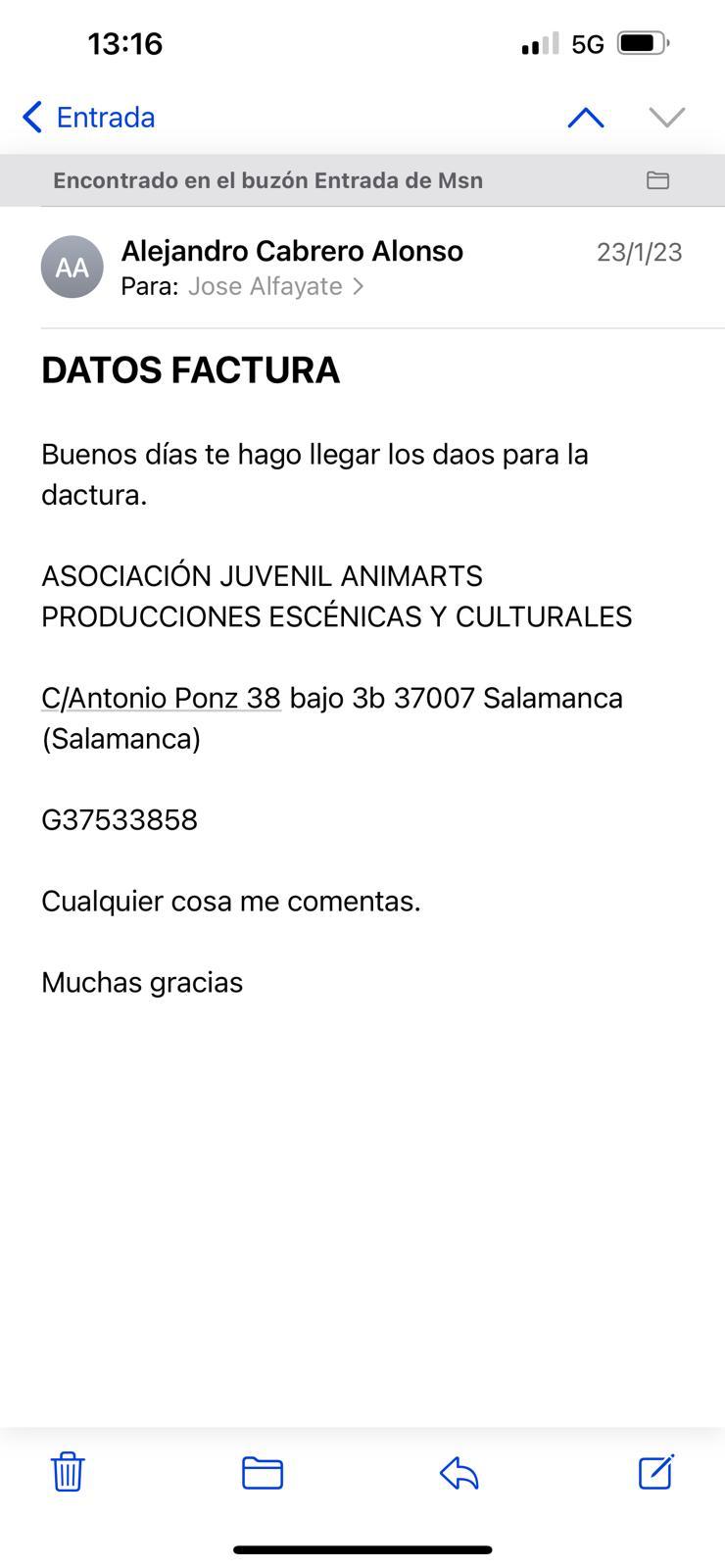Screen dimensions: 725x1568
Task: Open the C/Antonio Ponz 38 address link
Action: click(162, 699)
